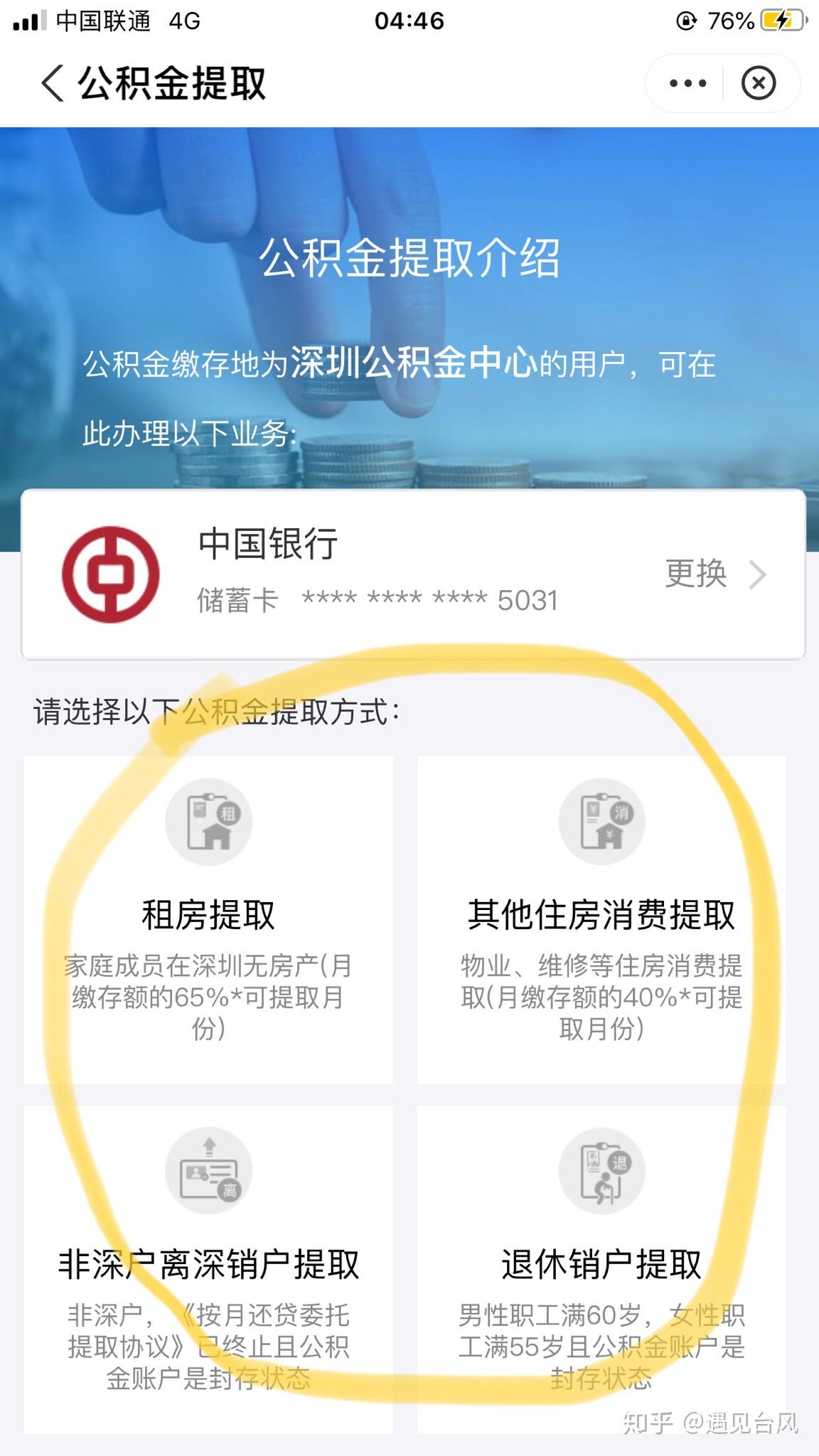Tap the 退休销户提取 retirement icon
This screenshot has height=1456, width=819.
pos(603,1173)
